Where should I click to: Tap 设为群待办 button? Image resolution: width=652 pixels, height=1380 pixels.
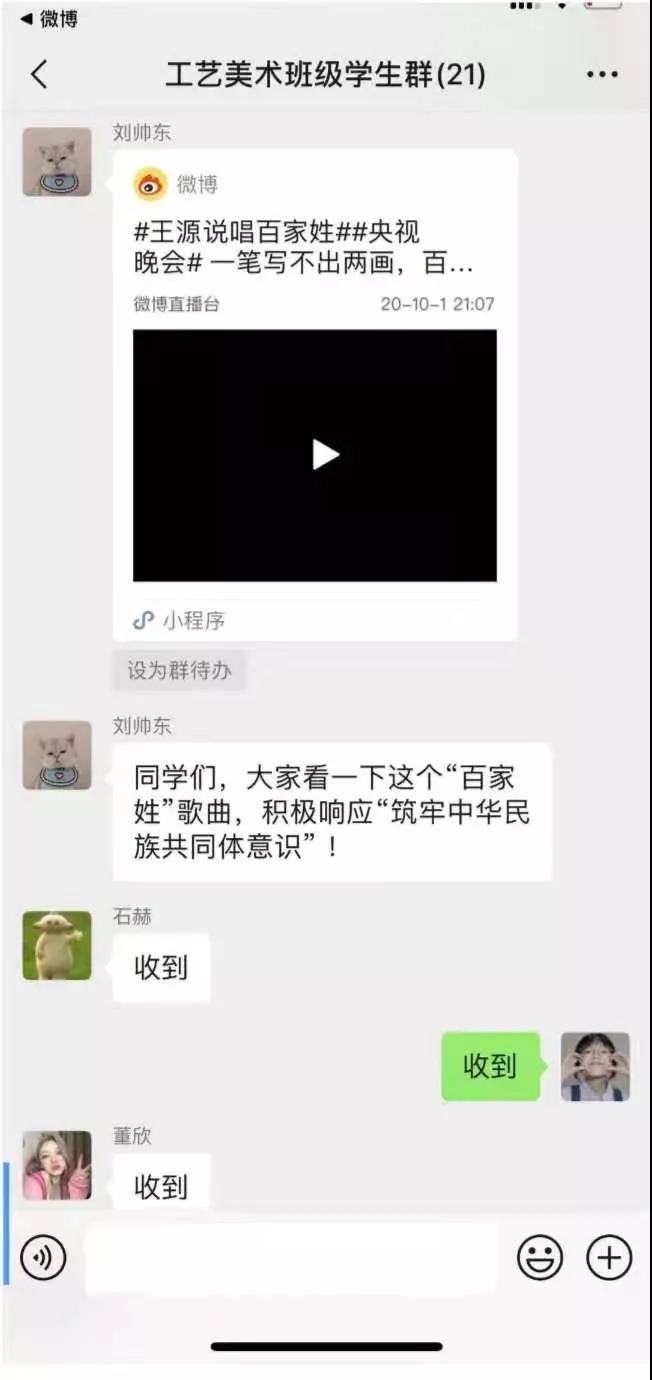[179, 670]
